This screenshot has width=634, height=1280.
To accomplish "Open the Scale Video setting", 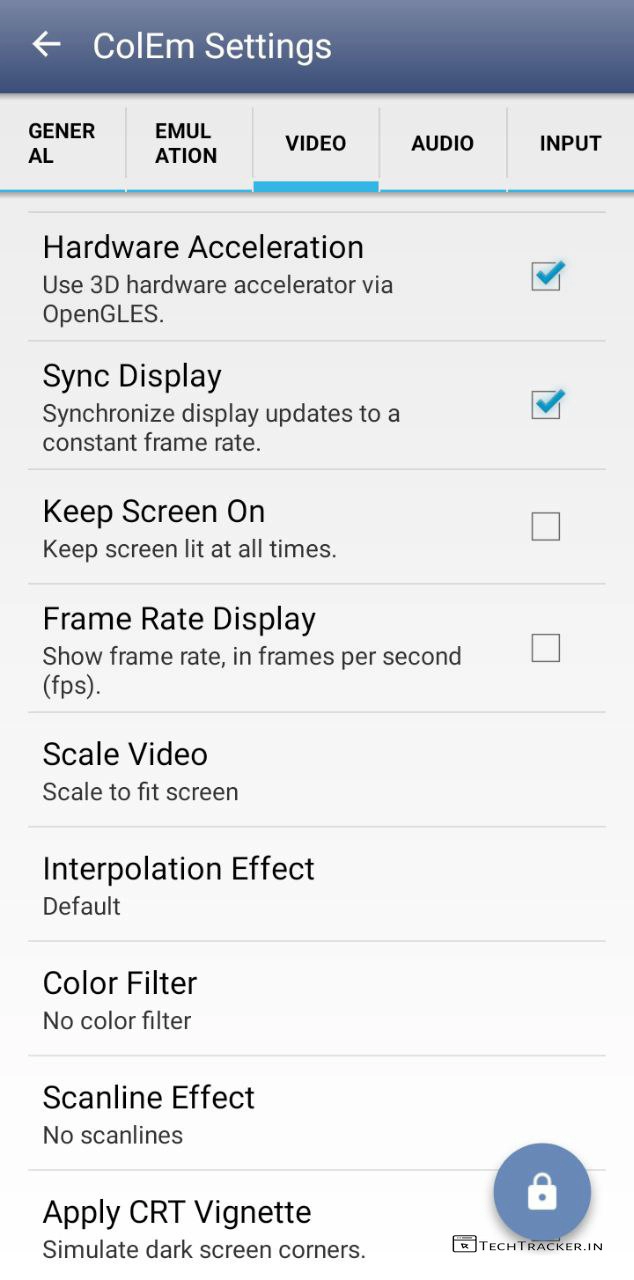I will (300, 771).
